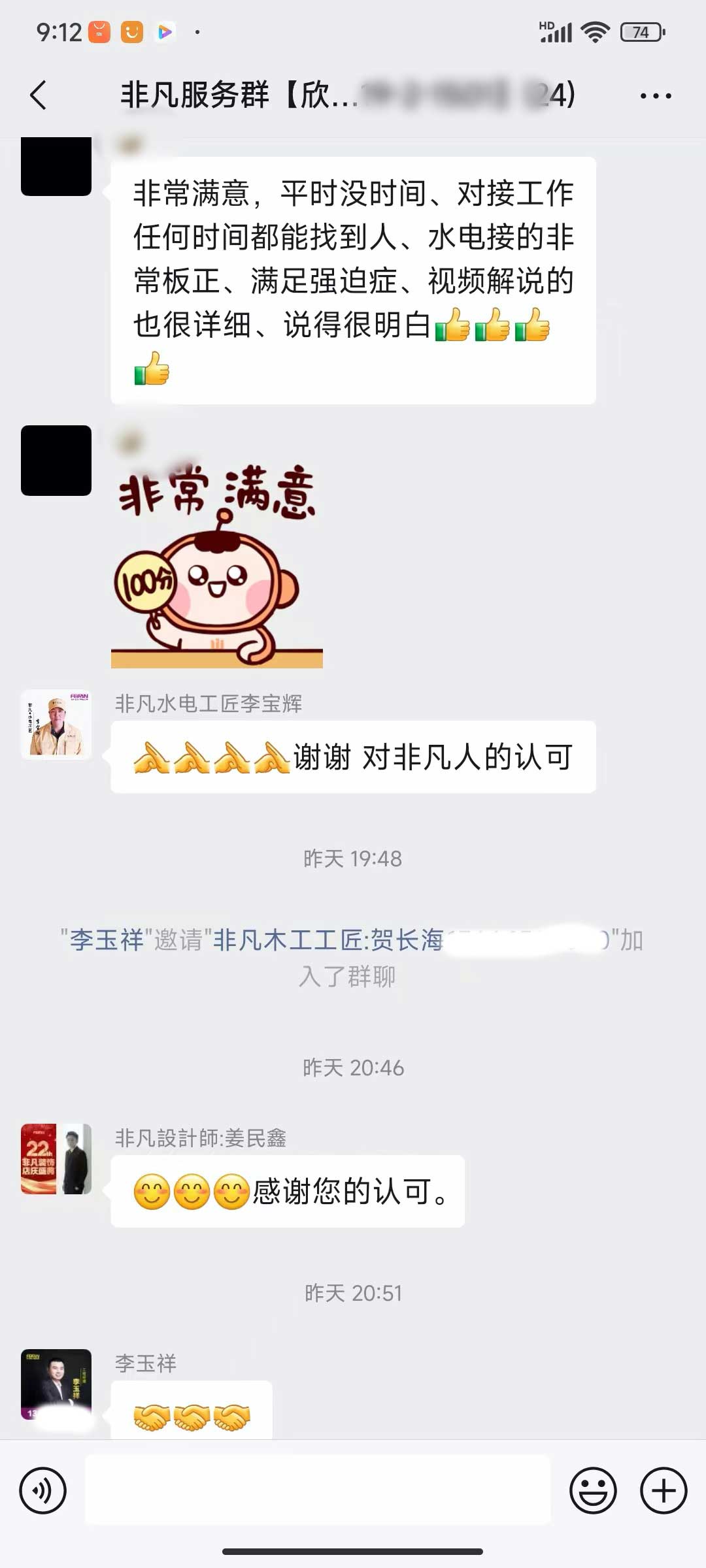Open the emoji picker
Screen dimensions: 706x1568
(593, 1491)
